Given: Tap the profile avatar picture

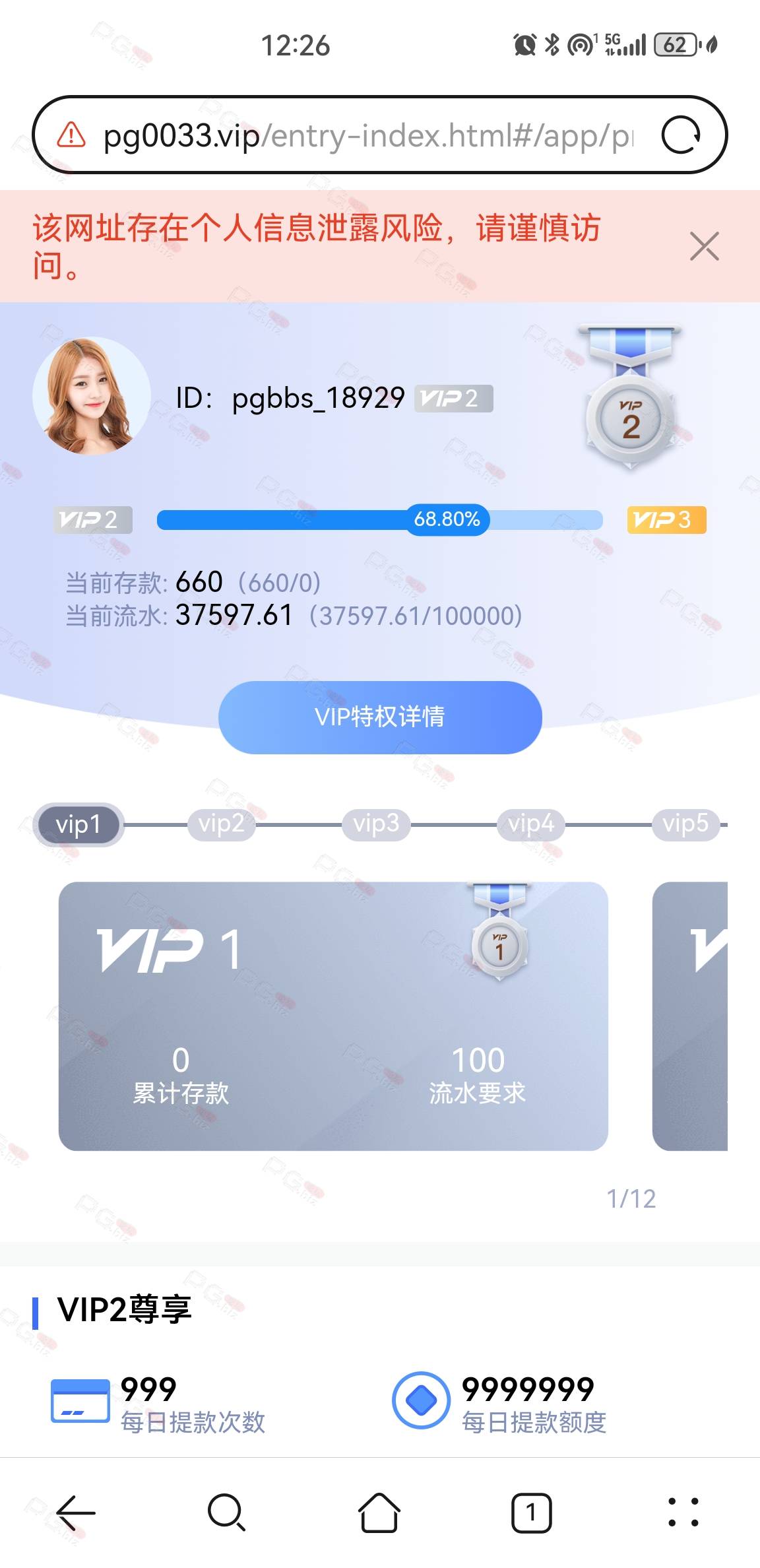Looking at the screenshot, I should pyautogui.click(x=91, y=396).
